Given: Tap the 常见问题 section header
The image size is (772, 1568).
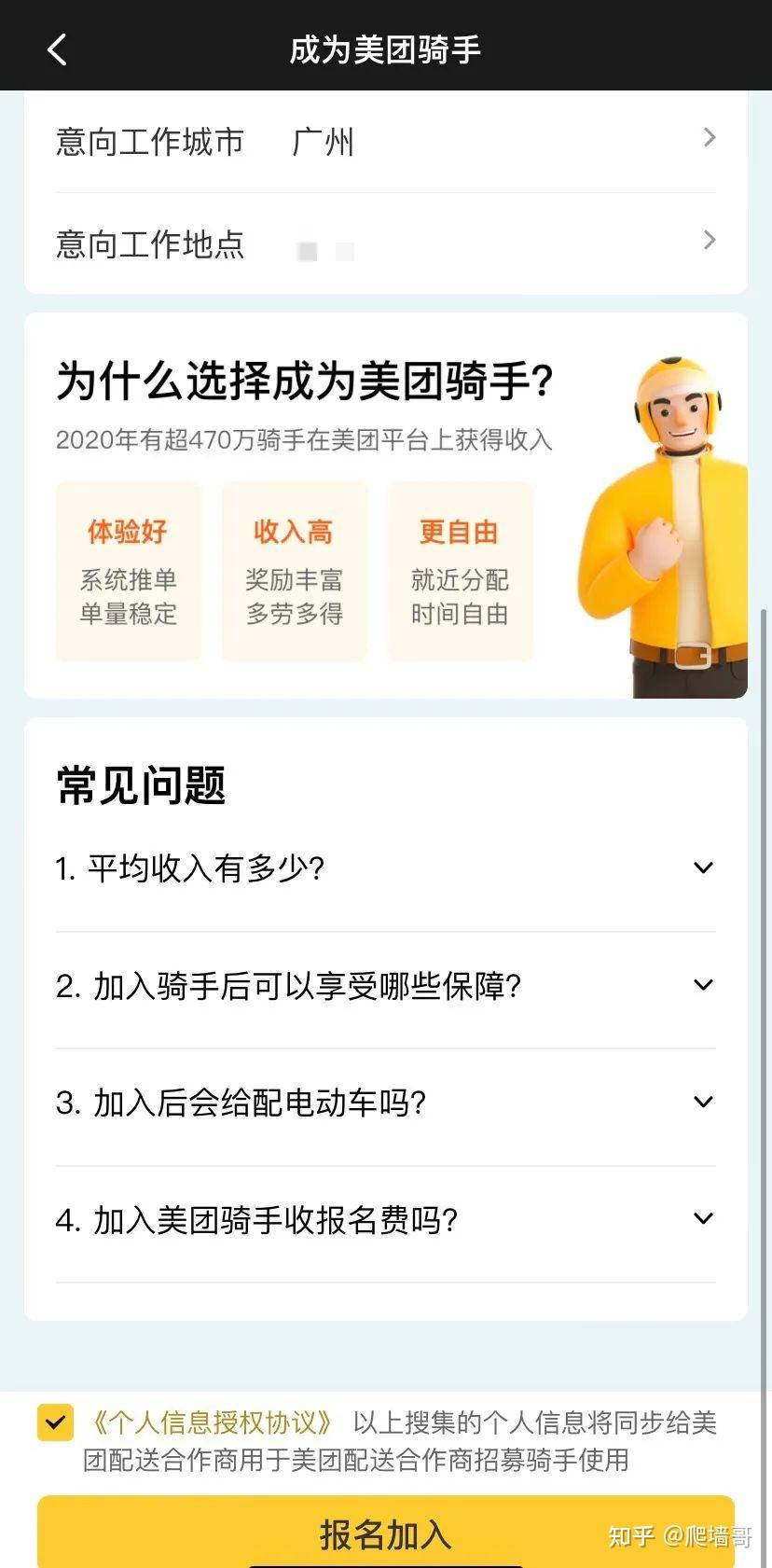Looking at the screenshot, I should point(142,784).
